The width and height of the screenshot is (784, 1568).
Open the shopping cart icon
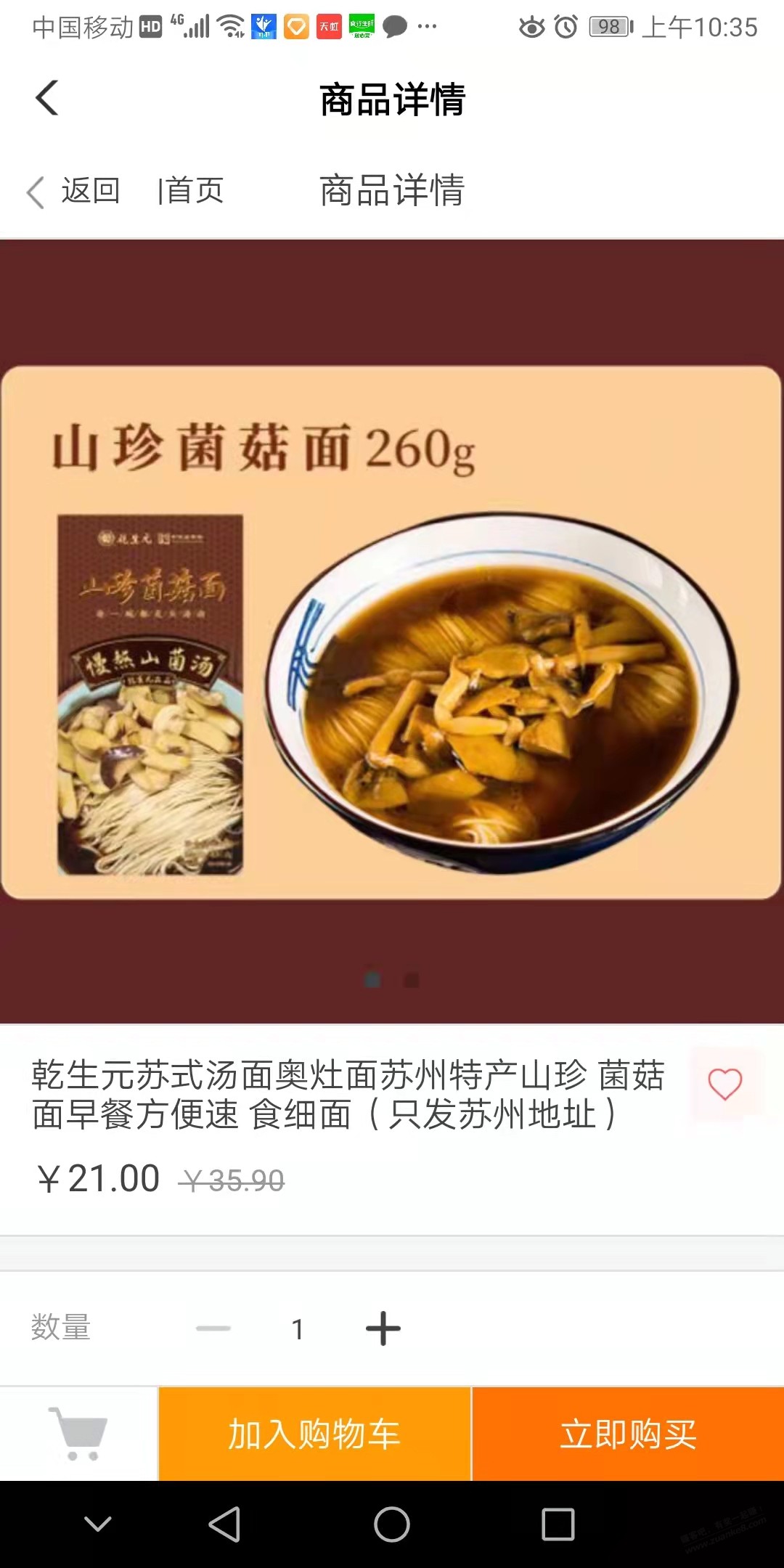click(x=78, y=1434)
